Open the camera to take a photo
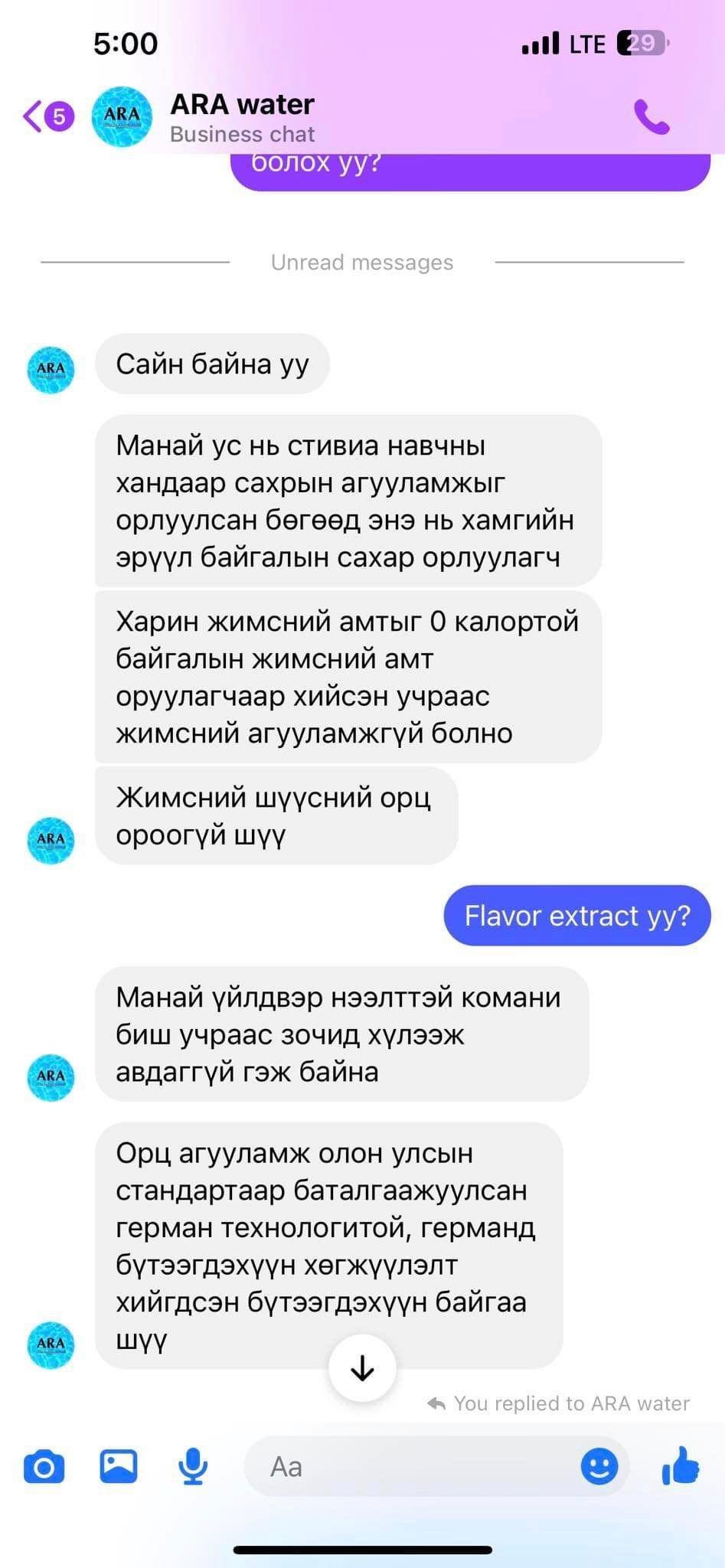The image size is (725, 1568). (x=44, y=1467)
